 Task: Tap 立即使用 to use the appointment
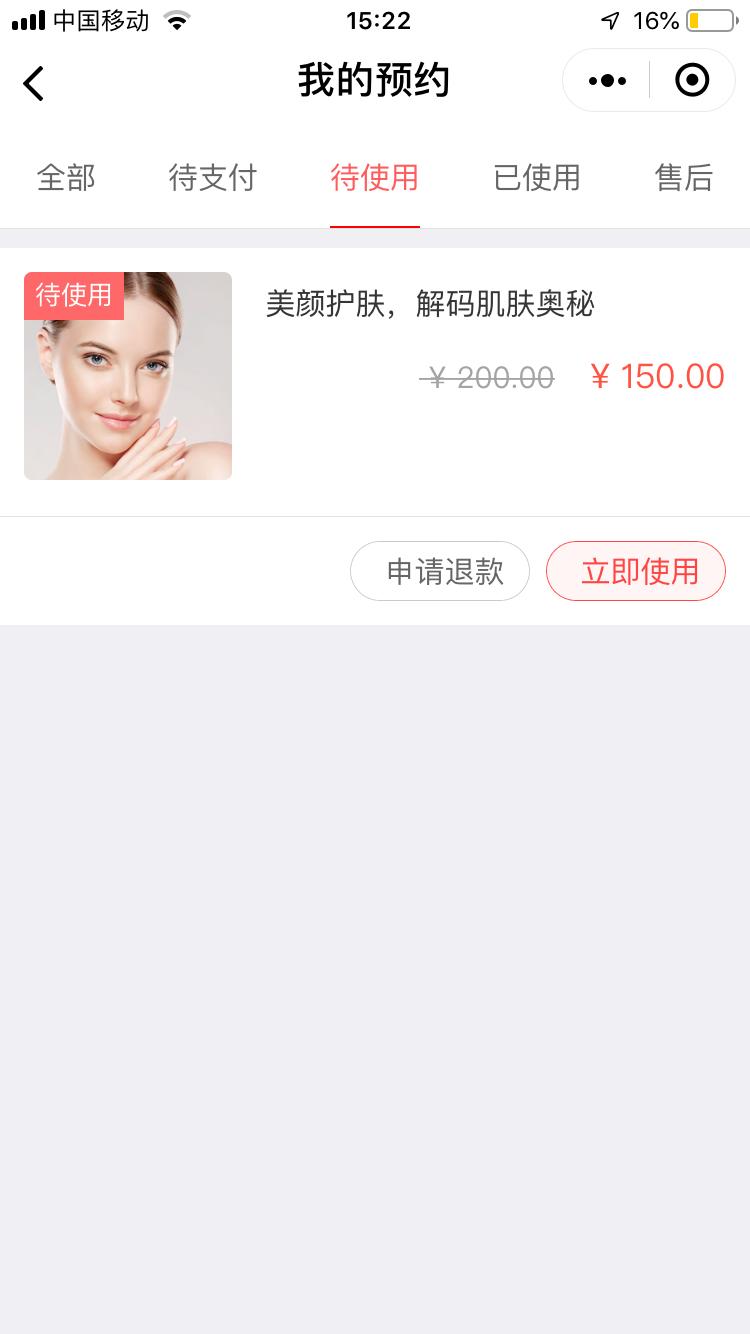(636, 571)
